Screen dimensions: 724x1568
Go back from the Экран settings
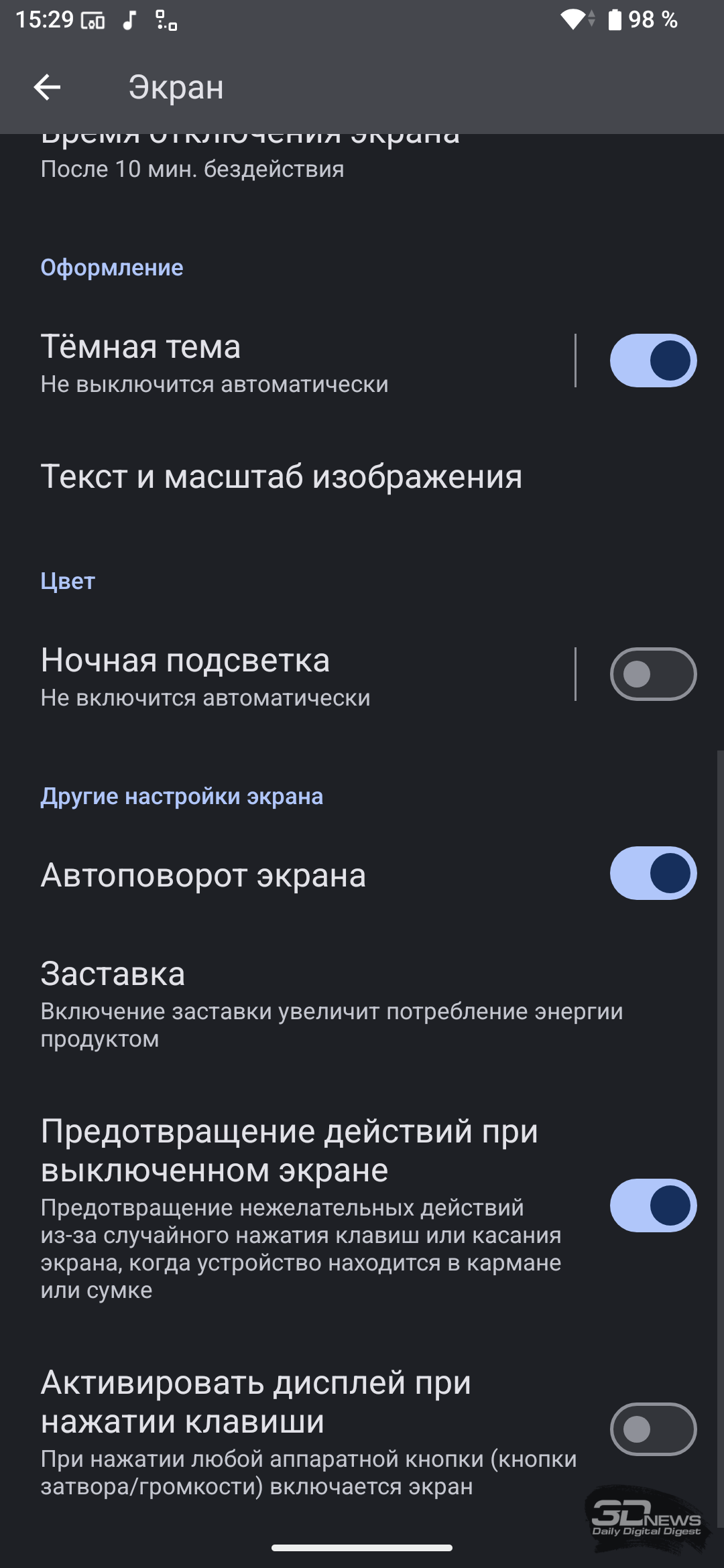click(47, 87)
